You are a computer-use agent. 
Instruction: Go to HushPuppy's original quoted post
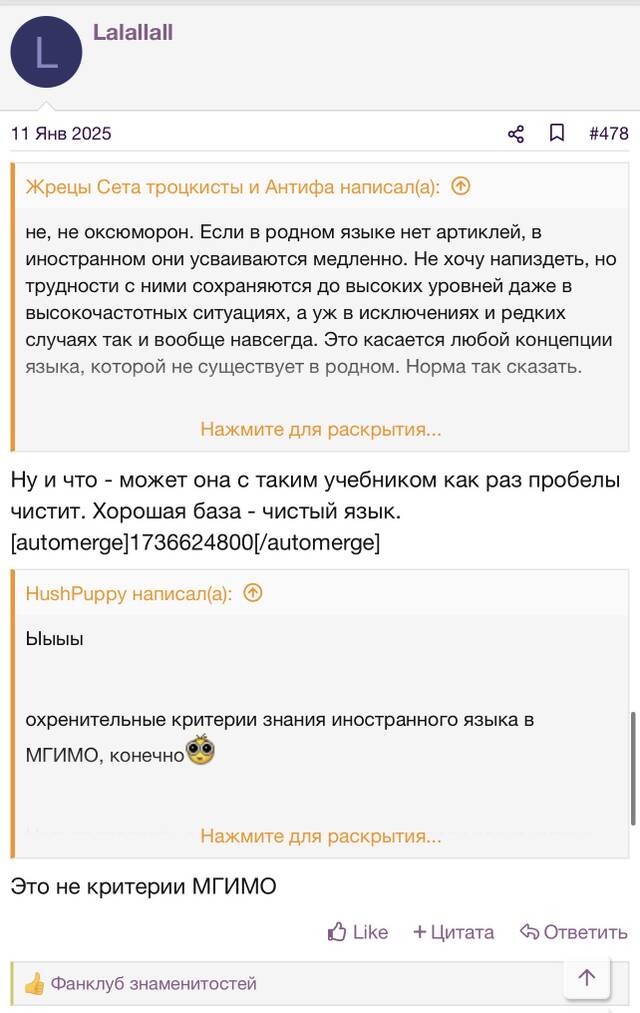point(253,593)
